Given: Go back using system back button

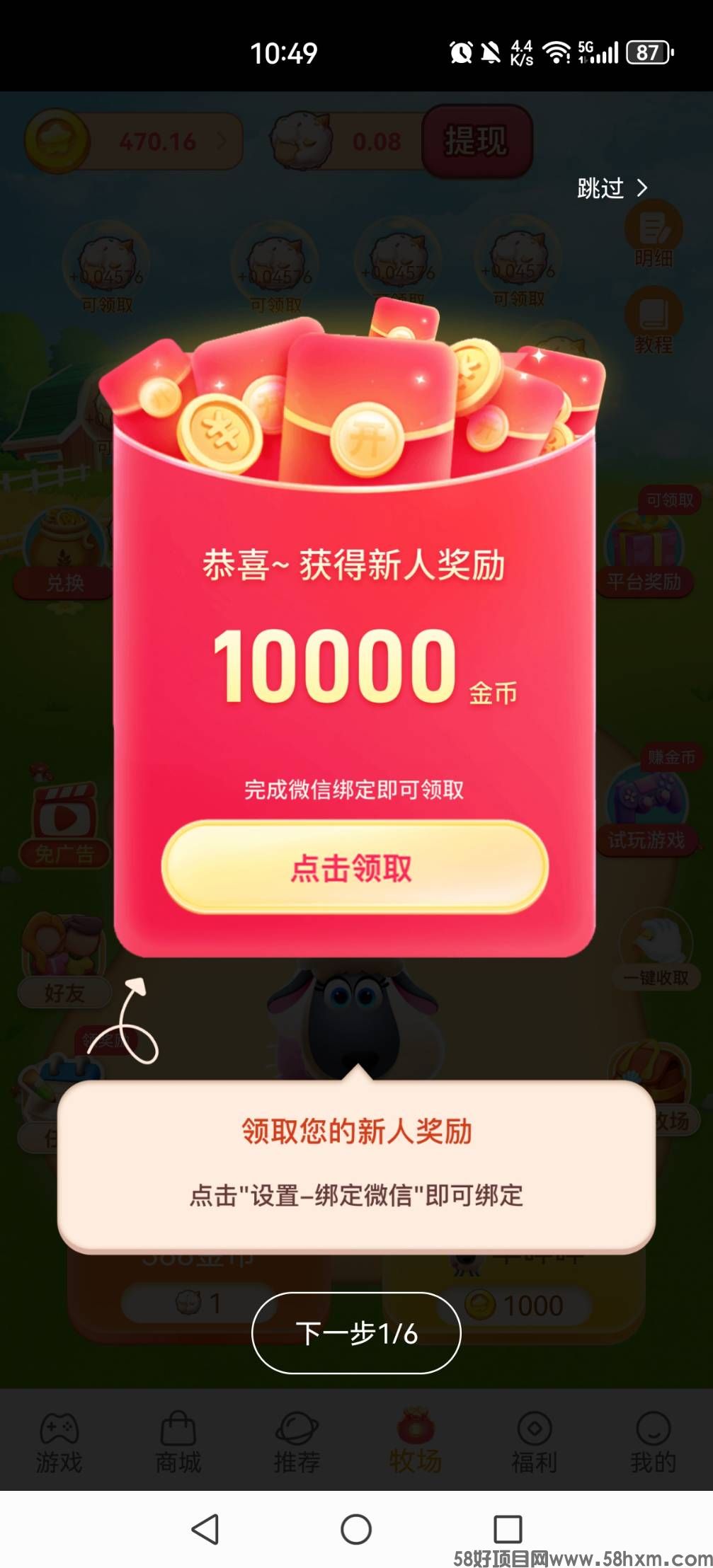Looking at the screenshot, I should tap(205, 1529).
